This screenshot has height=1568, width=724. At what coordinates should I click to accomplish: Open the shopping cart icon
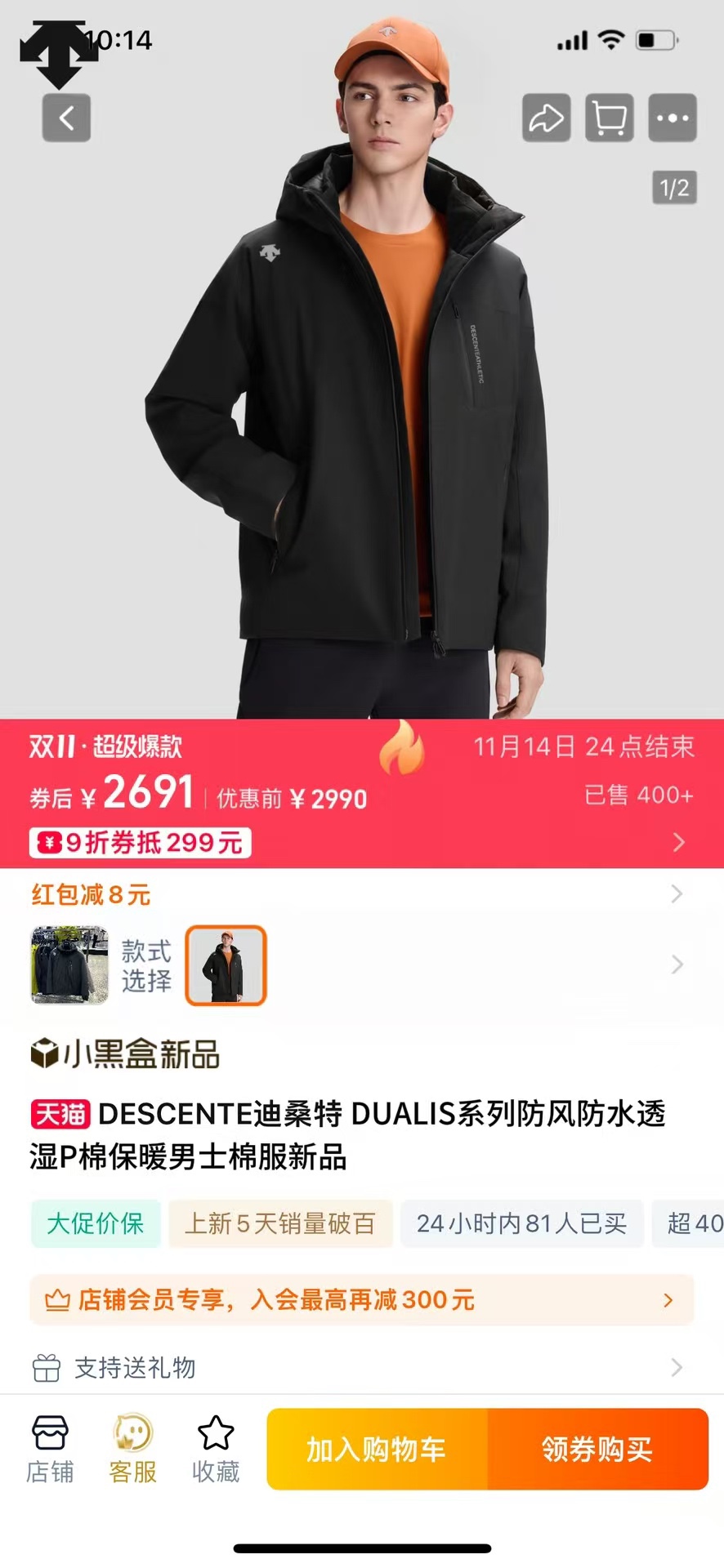[609, 118]
